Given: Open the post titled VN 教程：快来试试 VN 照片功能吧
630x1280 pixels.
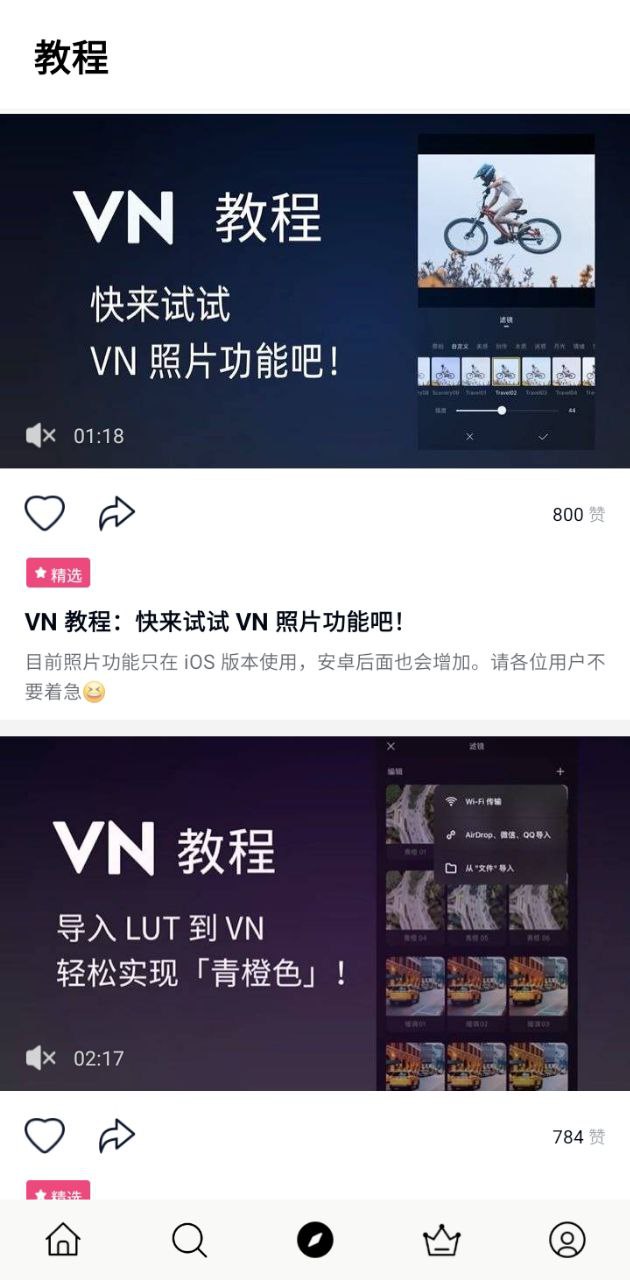Looking at the screenshot, I should coord(214,622).
